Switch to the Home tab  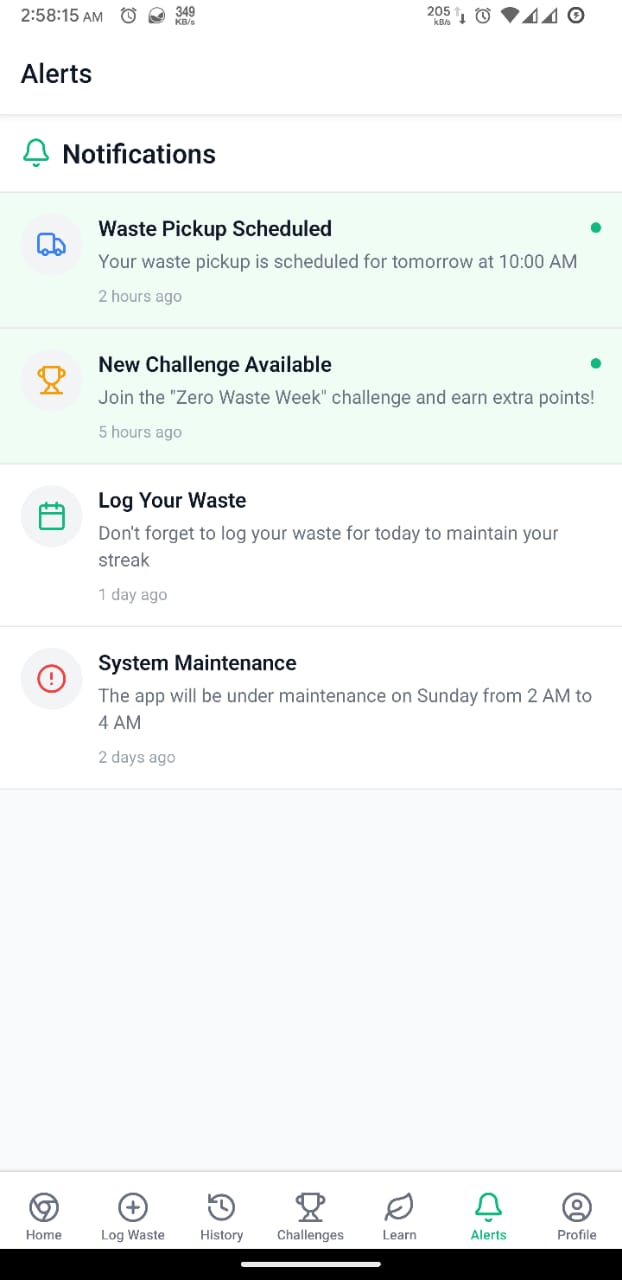[x=44, y=1216]
